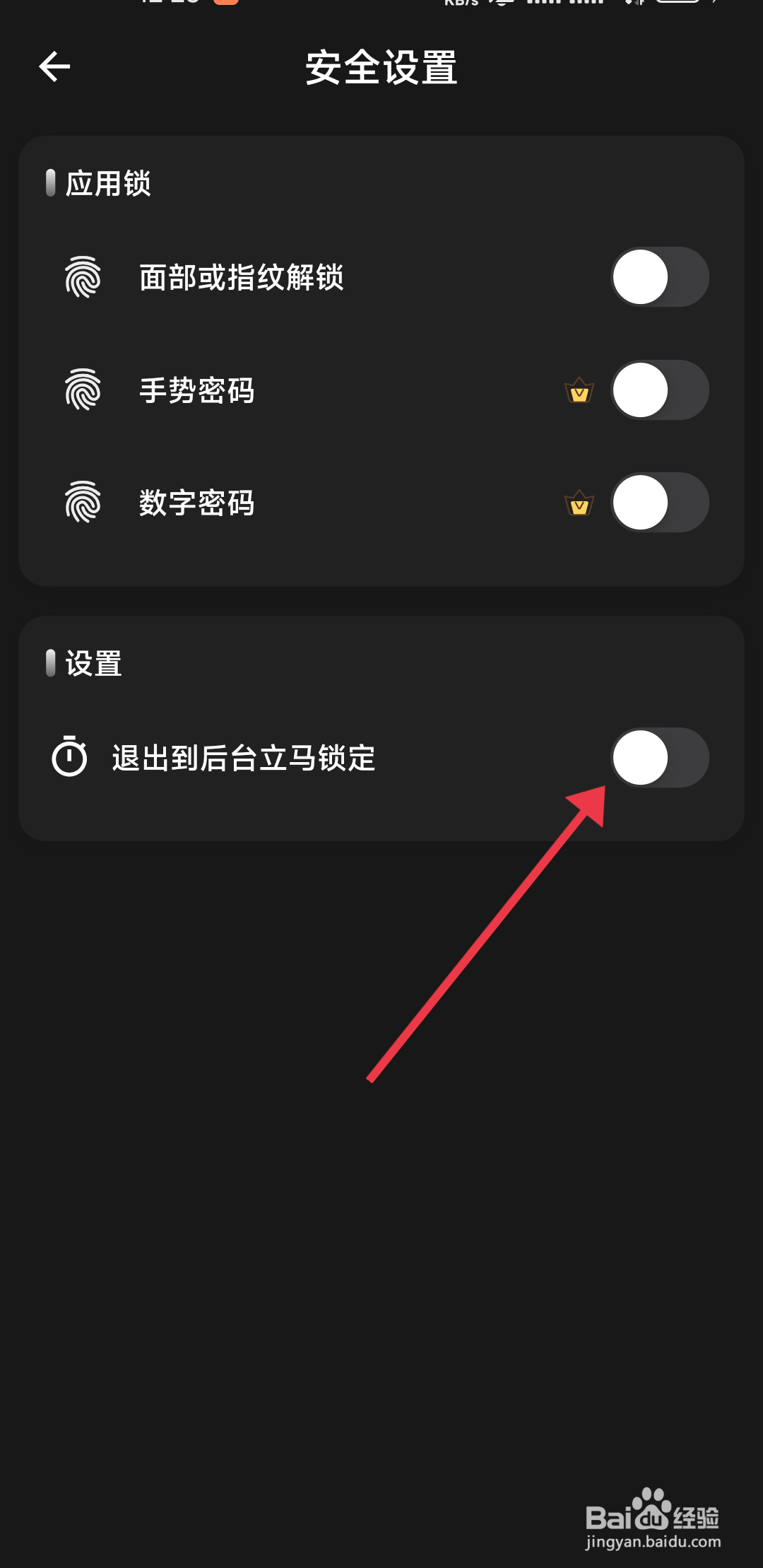Select the 设置 section header
This screenshot has height=1568, width=763.
click(x=95, y=663)
